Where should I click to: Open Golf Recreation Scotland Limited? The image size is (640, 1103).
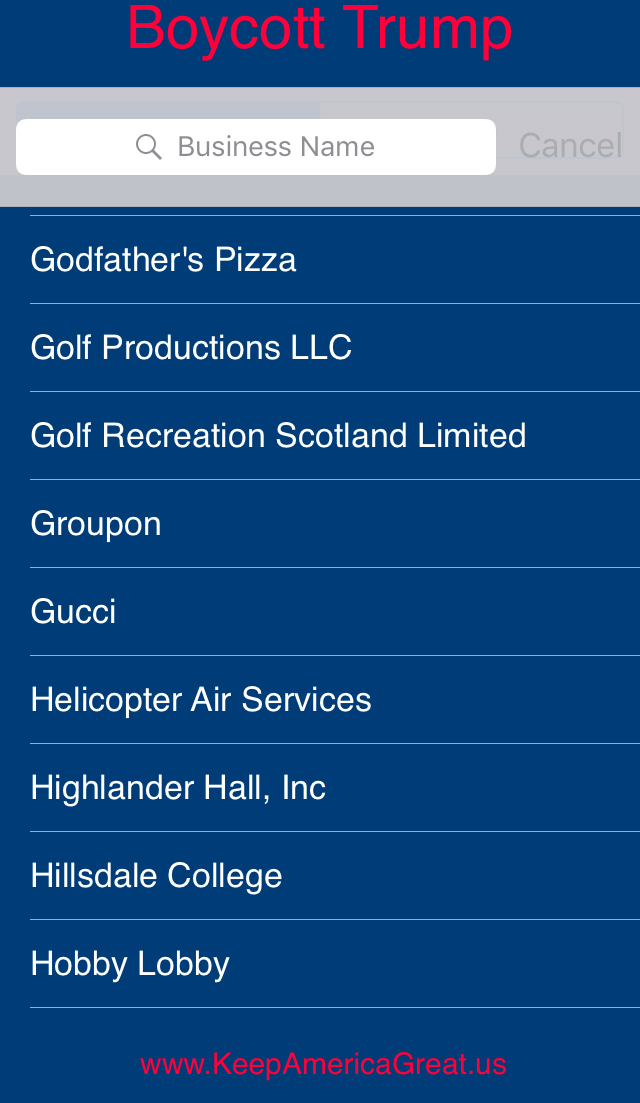tap(335, 435)
